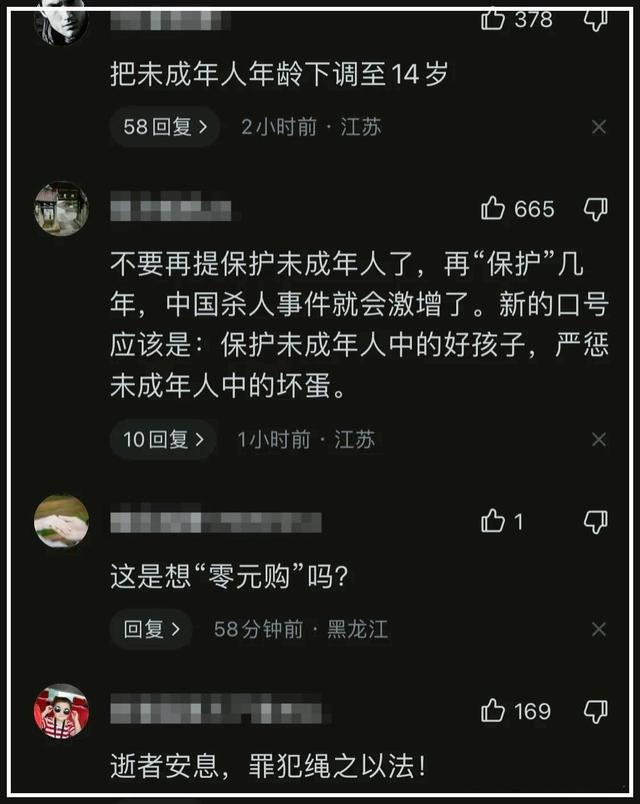640x804 pixels.
Task: Dislike the “零元购” comment
Action: pyautogui.click(x=596, y=521)
